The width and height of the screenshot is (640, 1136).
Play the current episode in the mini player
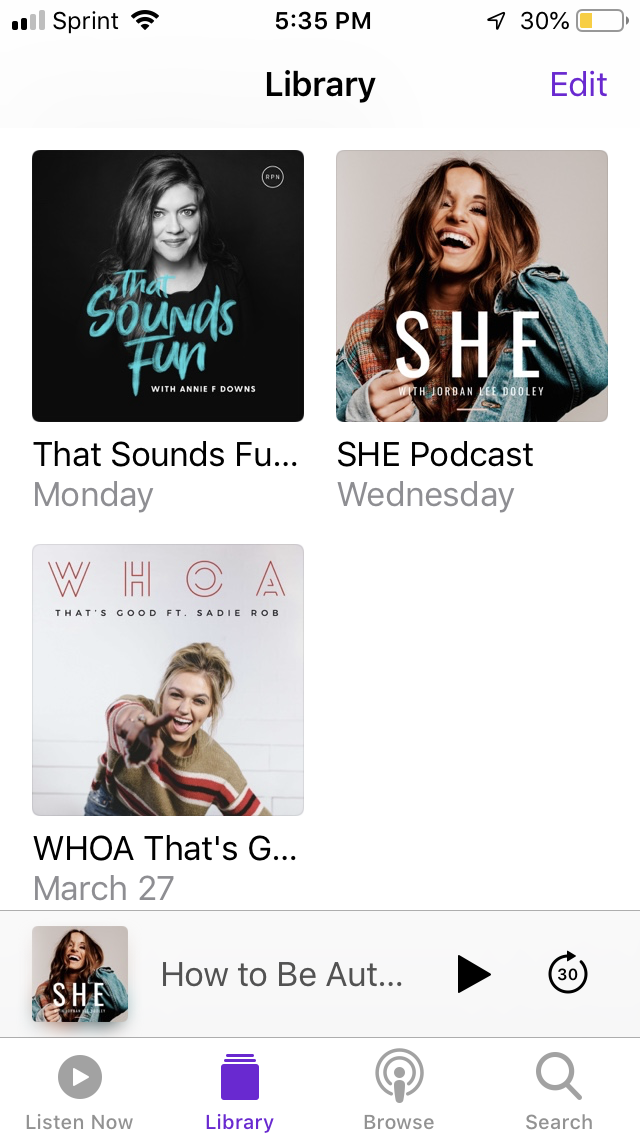click(x=474, y=974)
